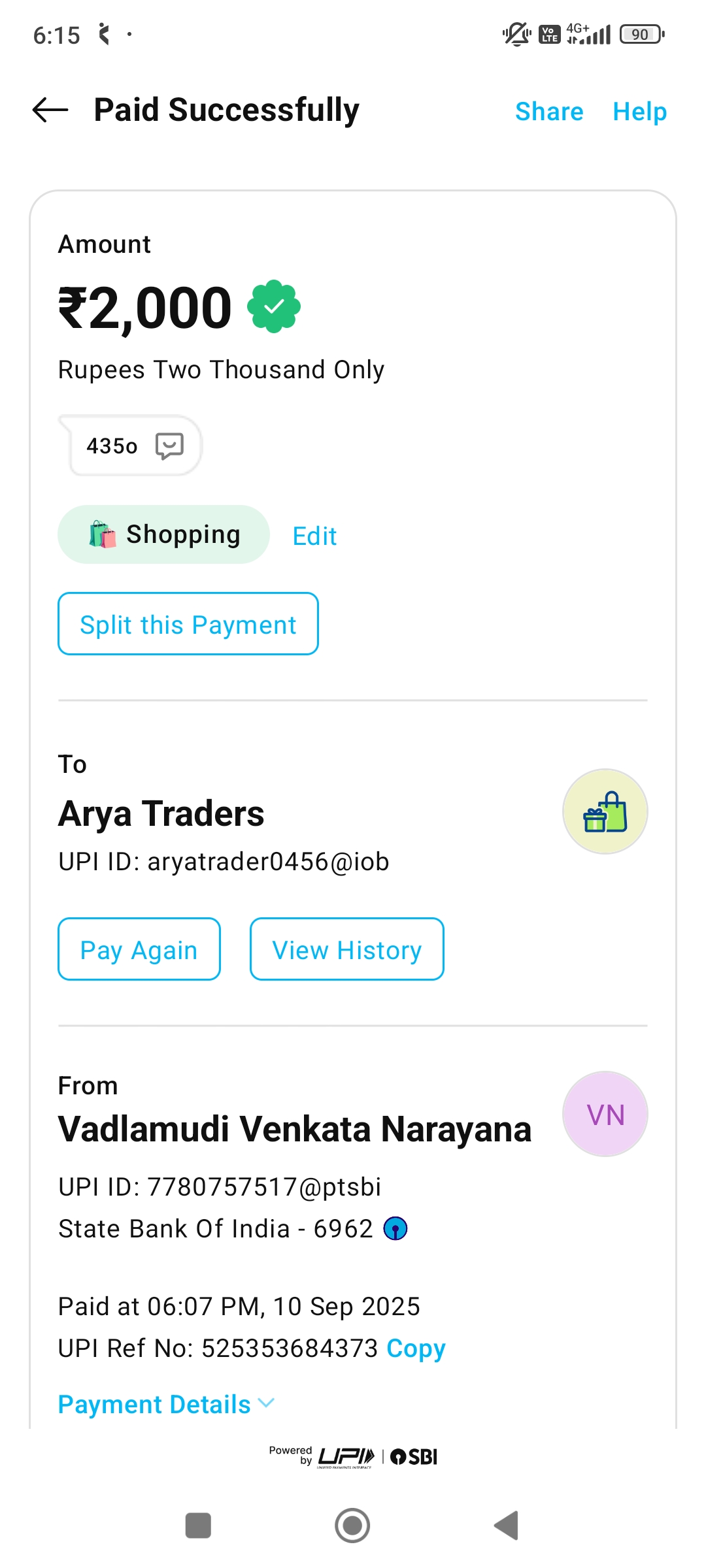
Task: Open recent apps from navigation bar
Action: pyautogui.click(x=198, y=1526)
